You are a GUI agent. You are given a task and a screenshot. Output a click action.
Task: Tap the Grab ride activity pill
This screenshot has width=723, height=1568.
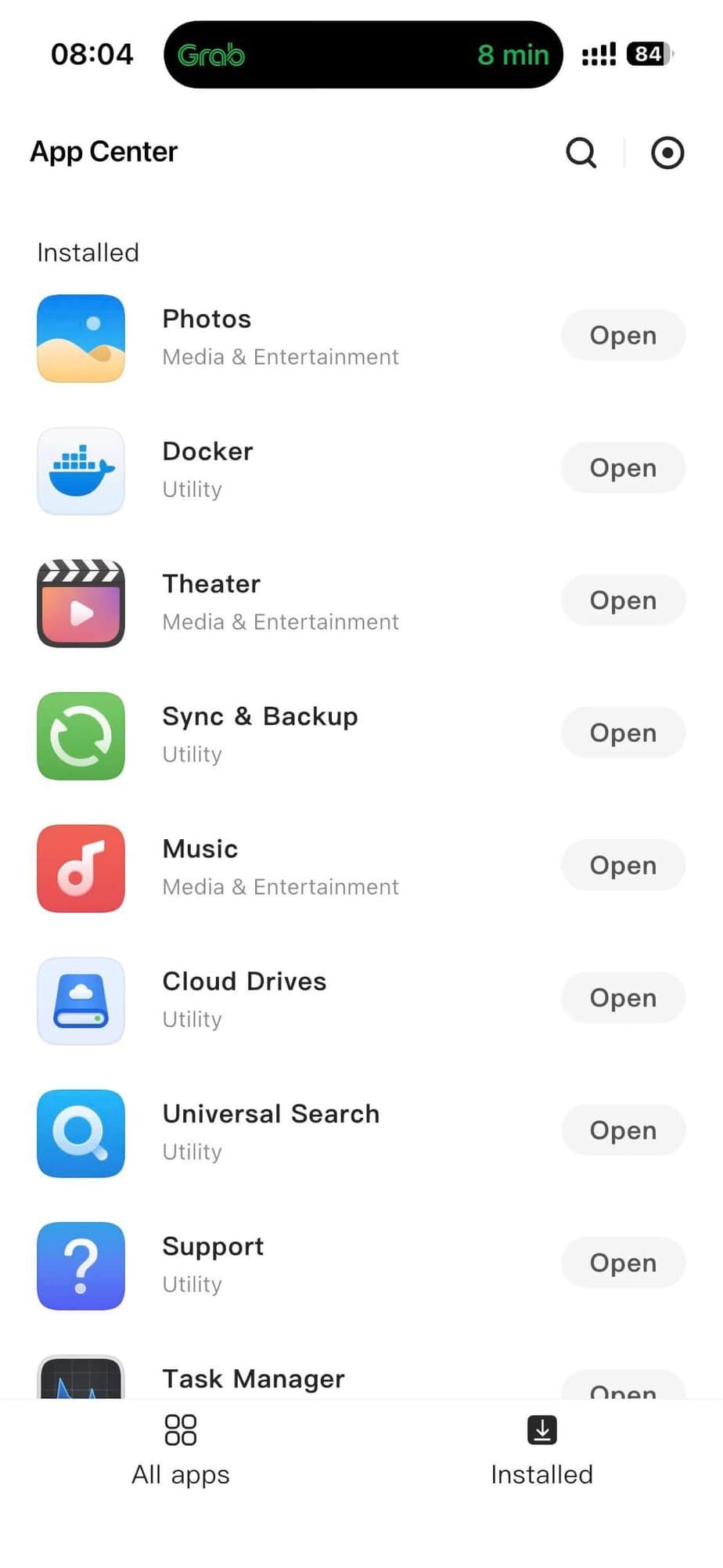(363, 55)
